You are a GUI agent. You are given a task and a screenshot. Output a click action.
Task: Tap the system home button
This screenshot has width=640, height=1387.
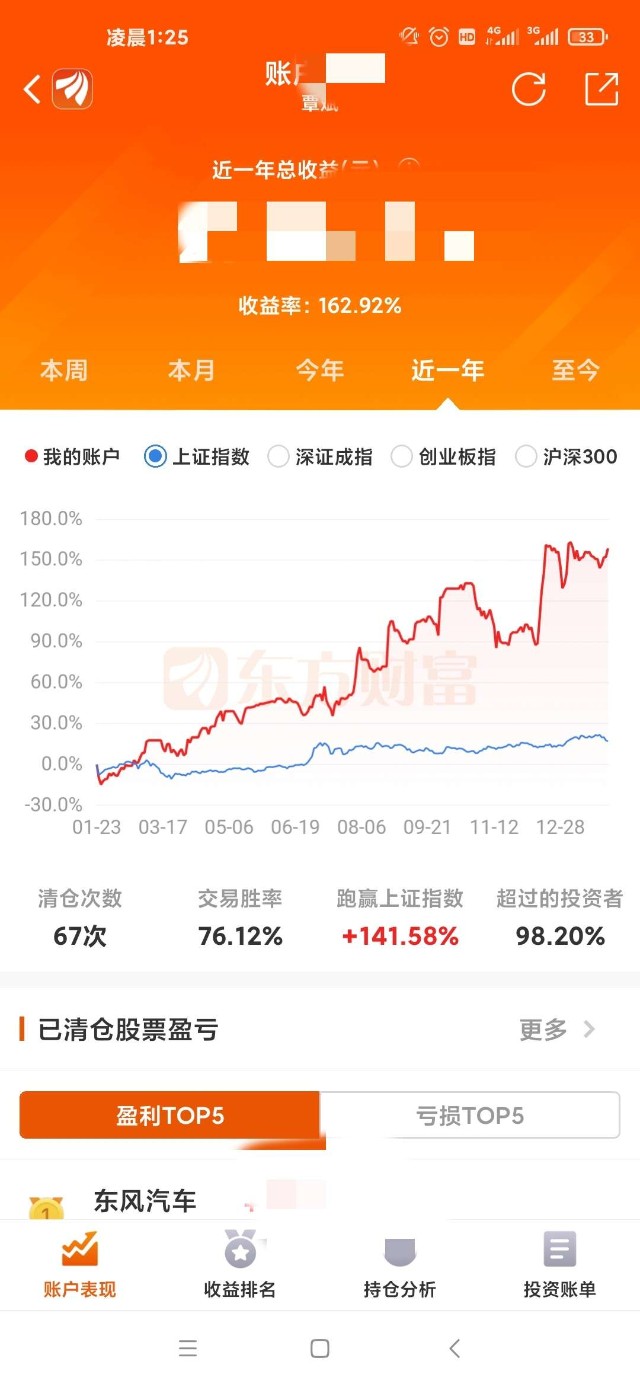tap(320, 1348)
